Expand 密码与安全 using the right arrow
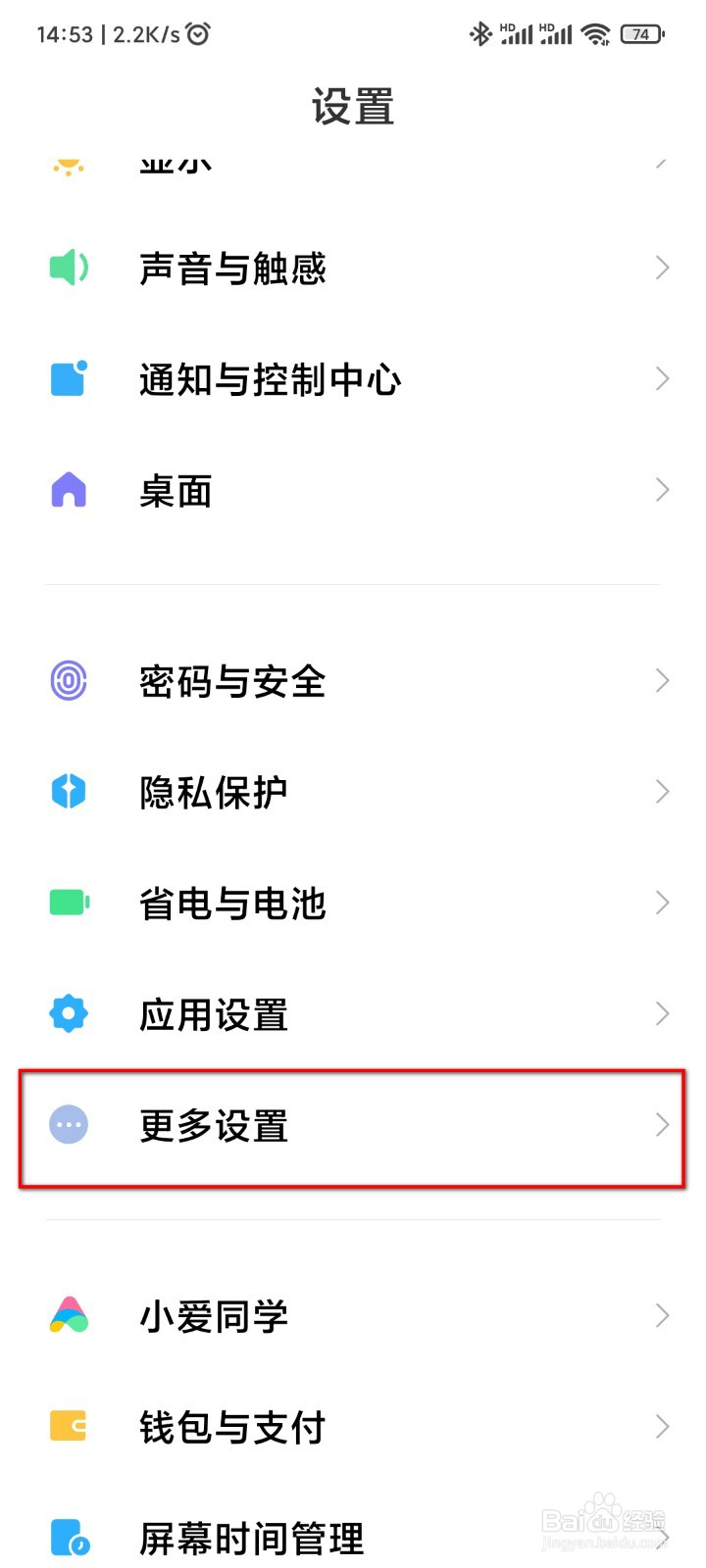The image size is (706, 1568). [x=663, y=681]
